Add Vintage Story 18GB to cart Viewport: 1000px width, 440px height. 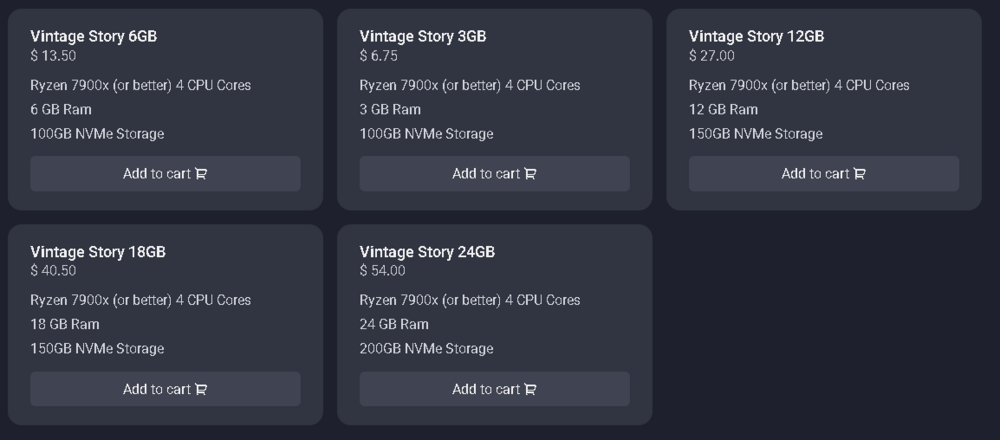click(165, 389)
